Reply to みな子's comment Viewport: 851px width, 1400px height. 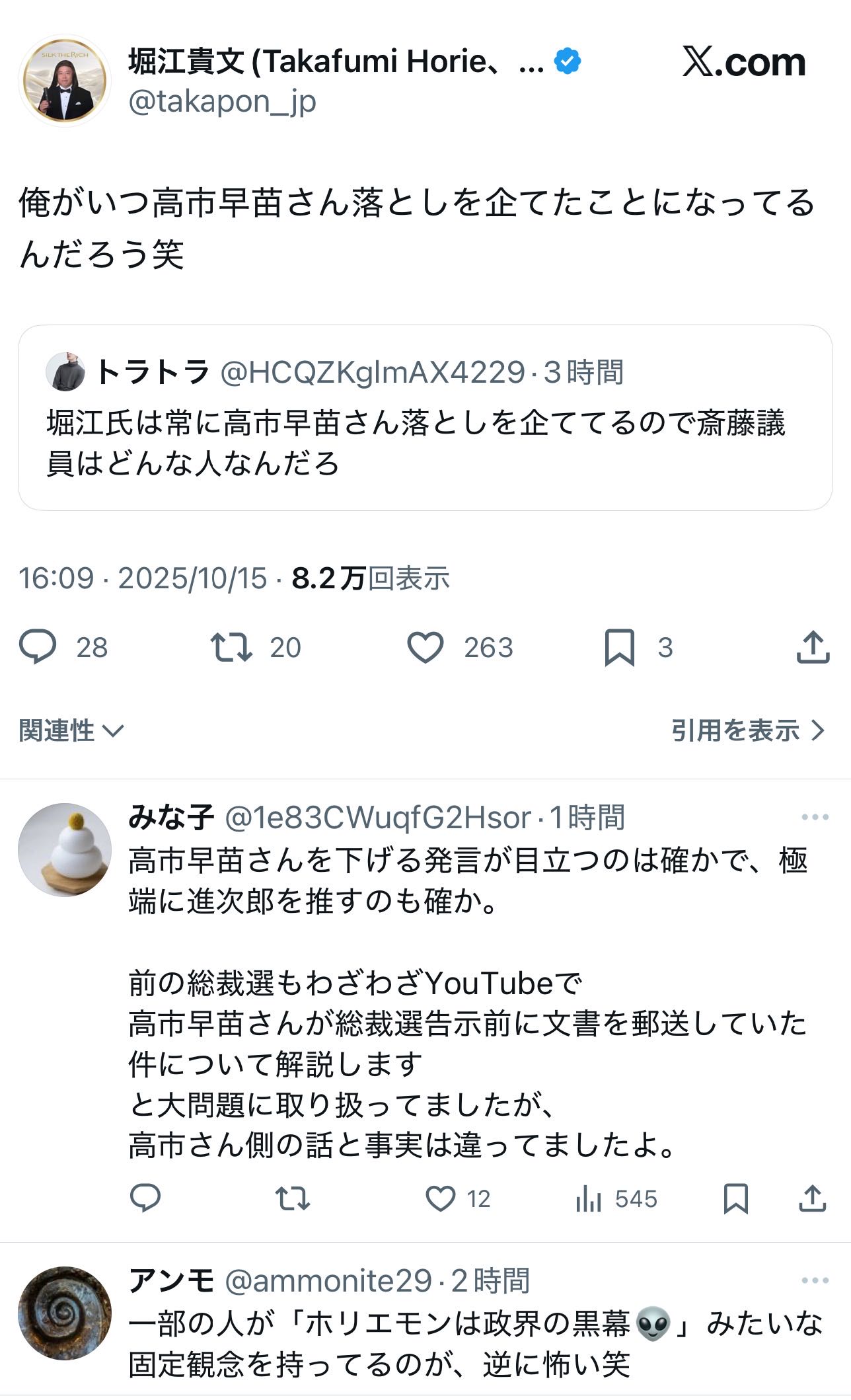tap(145, 1198)
